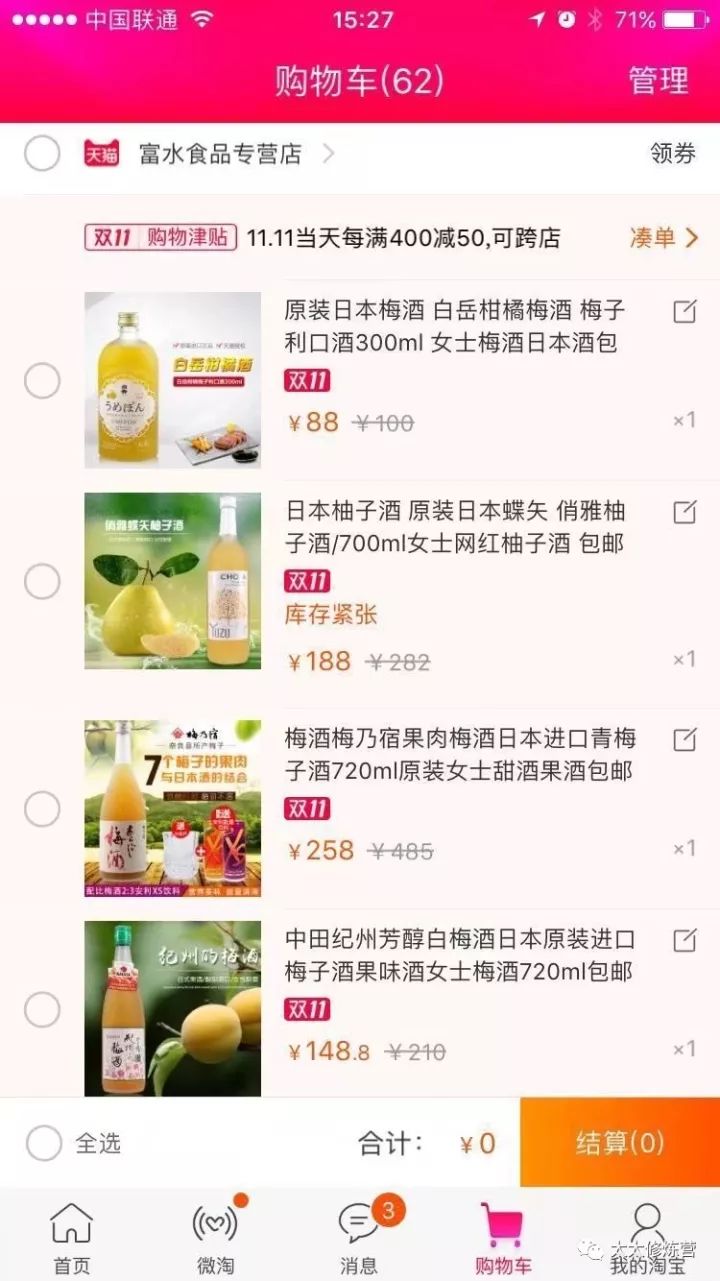
Task: Open edit icon for 白岳柑橘梅酒 item
Action: tap(684, 313)
